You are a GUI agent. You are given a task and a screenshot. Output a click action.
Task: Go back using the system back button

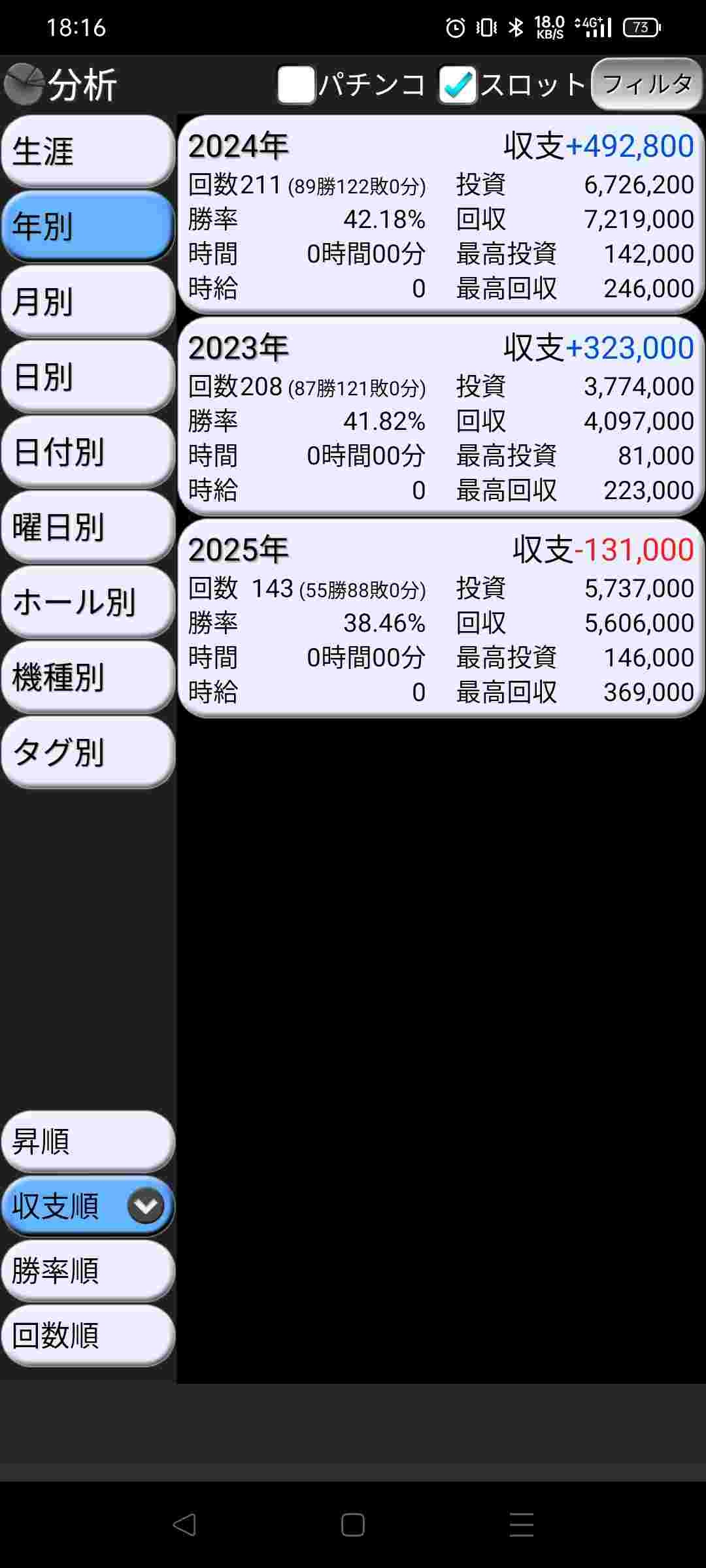pyautogui.click(x=184, y=1525)
